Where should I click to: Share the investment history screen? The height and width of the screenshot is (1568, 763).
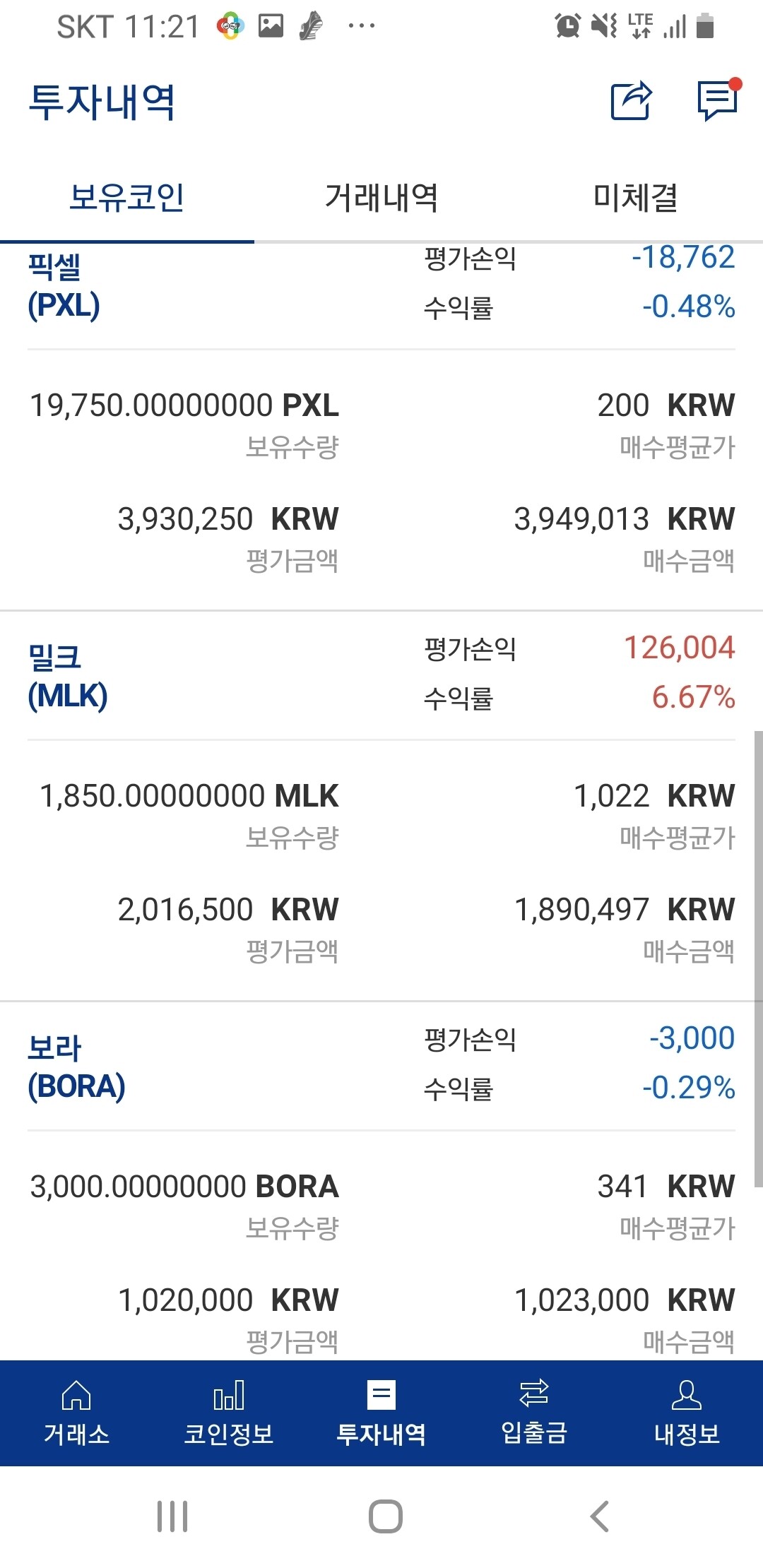pos(630,101)
